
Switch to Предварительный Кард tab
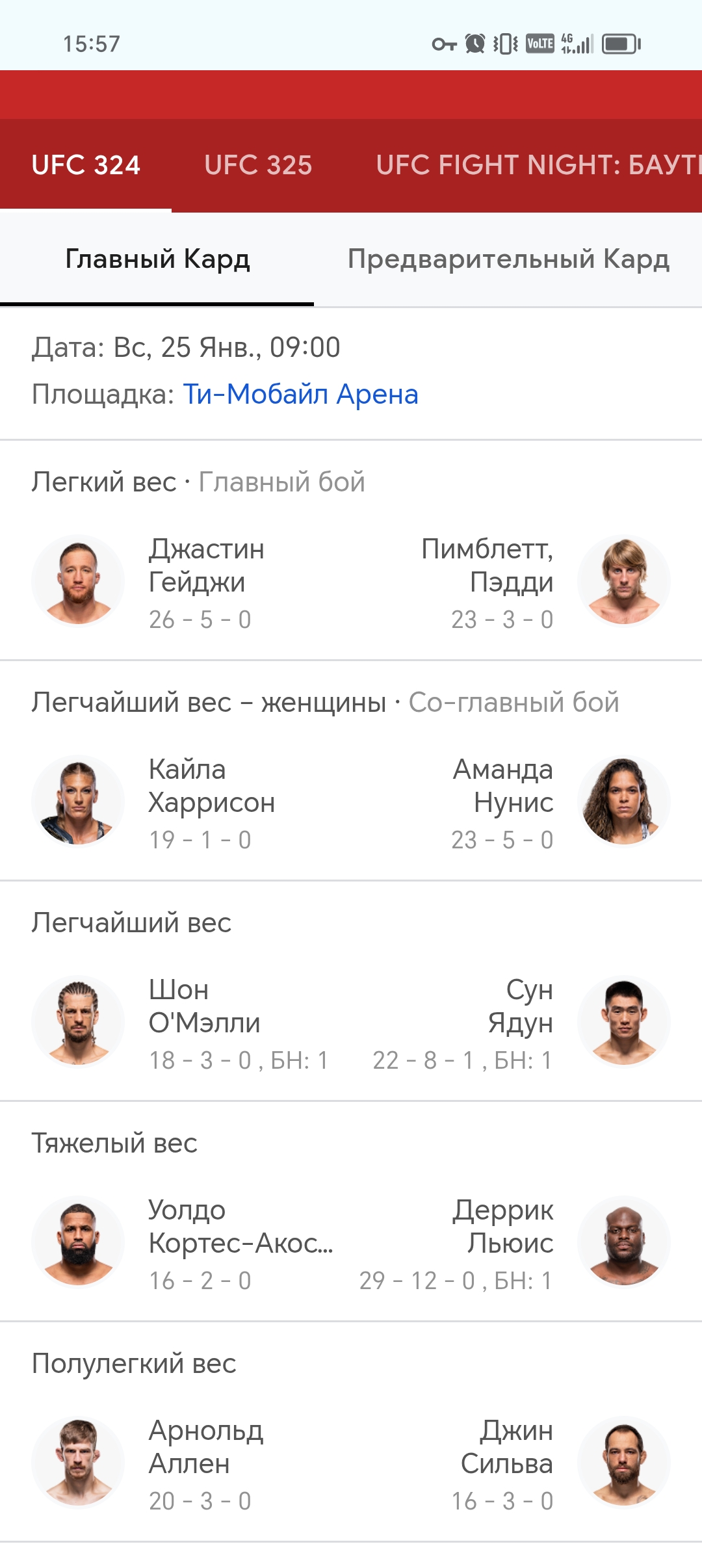[x=508, y=259]
